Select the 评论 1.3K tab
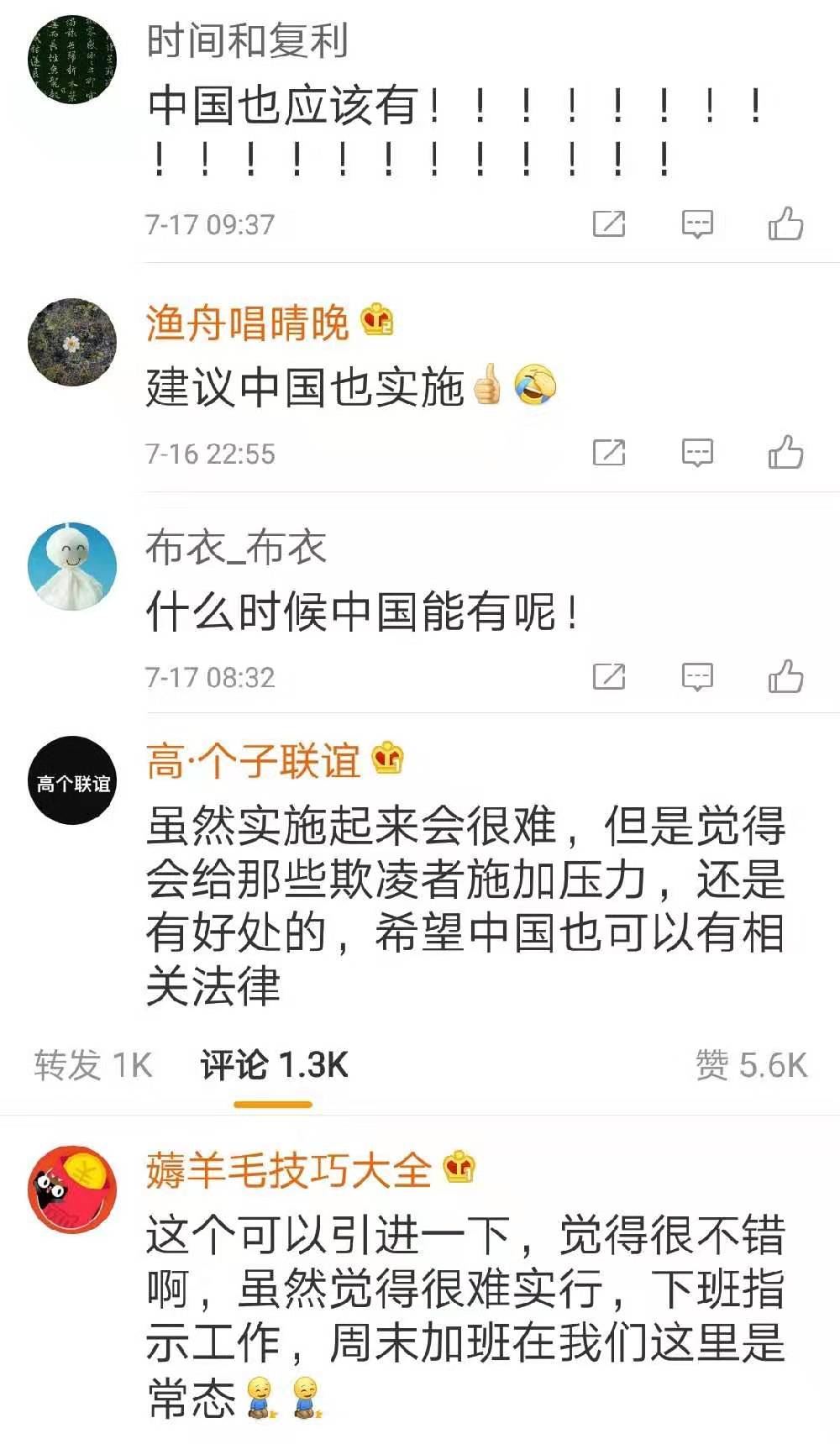This screenshot has width=840, height=1444. pos(274,1065)
